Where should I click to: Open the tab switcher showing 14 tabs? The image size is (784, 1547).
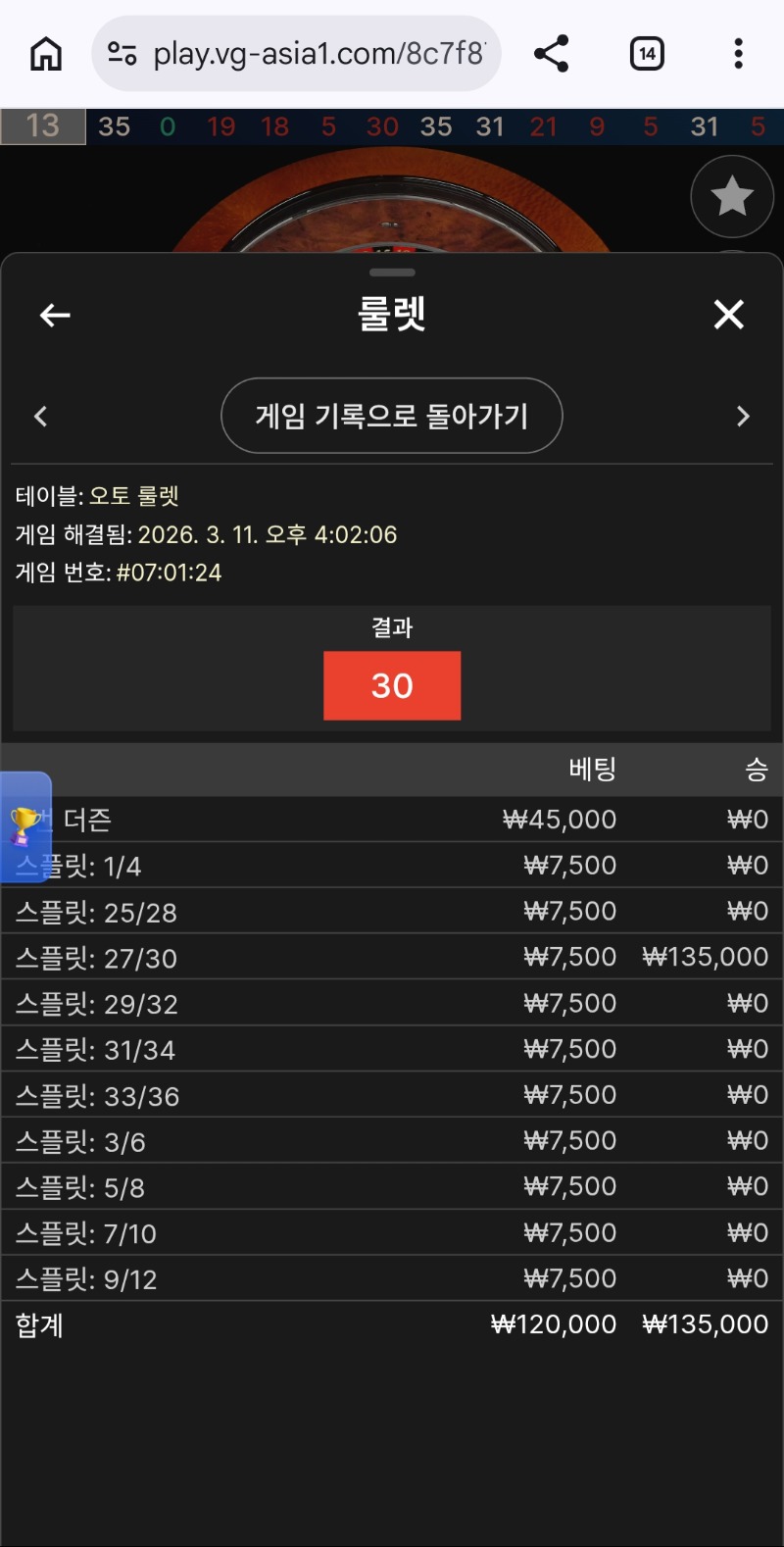coord(647,54)
